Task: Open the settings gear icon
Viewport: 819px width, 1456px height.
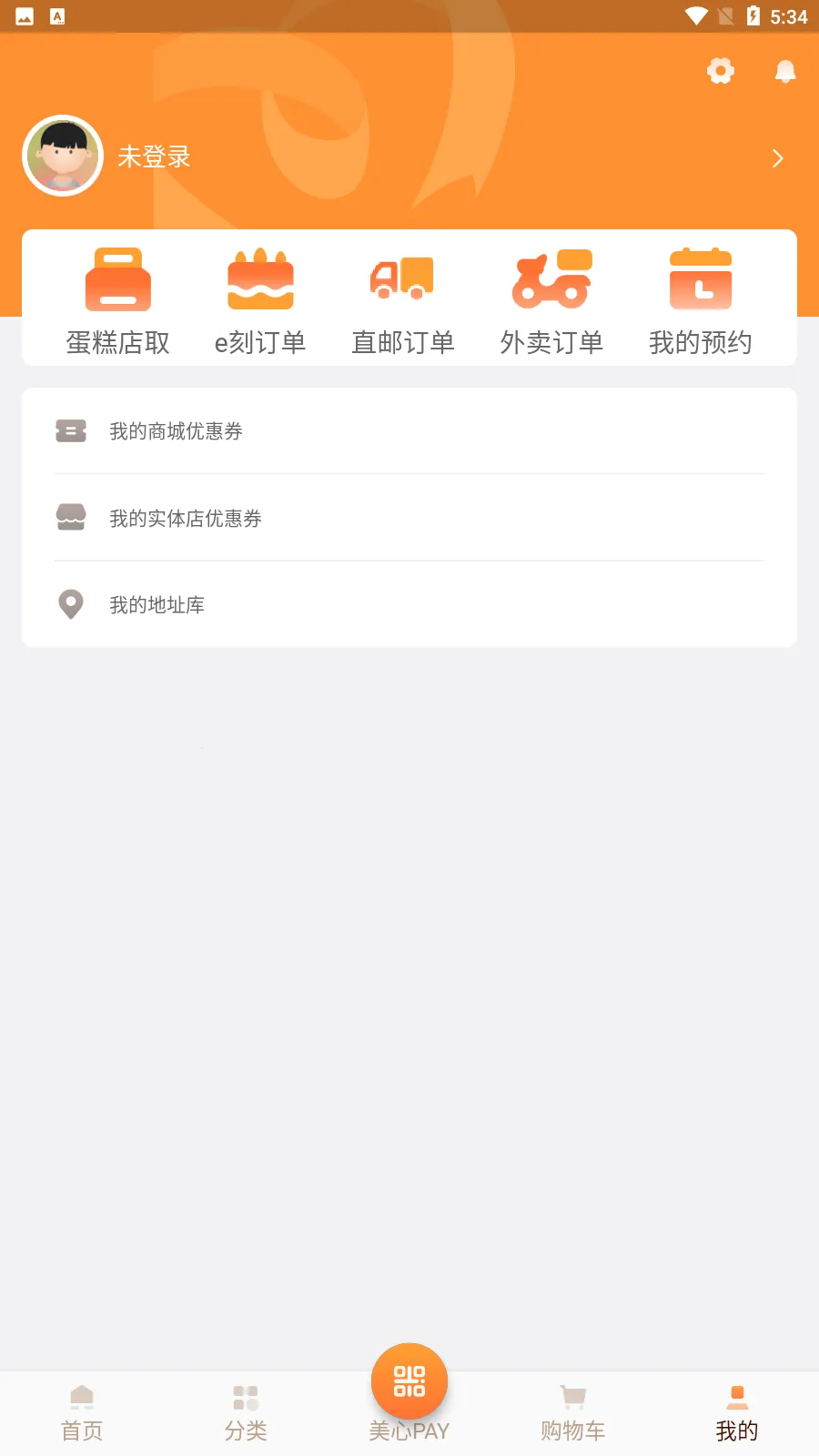Action: point(721,71)
